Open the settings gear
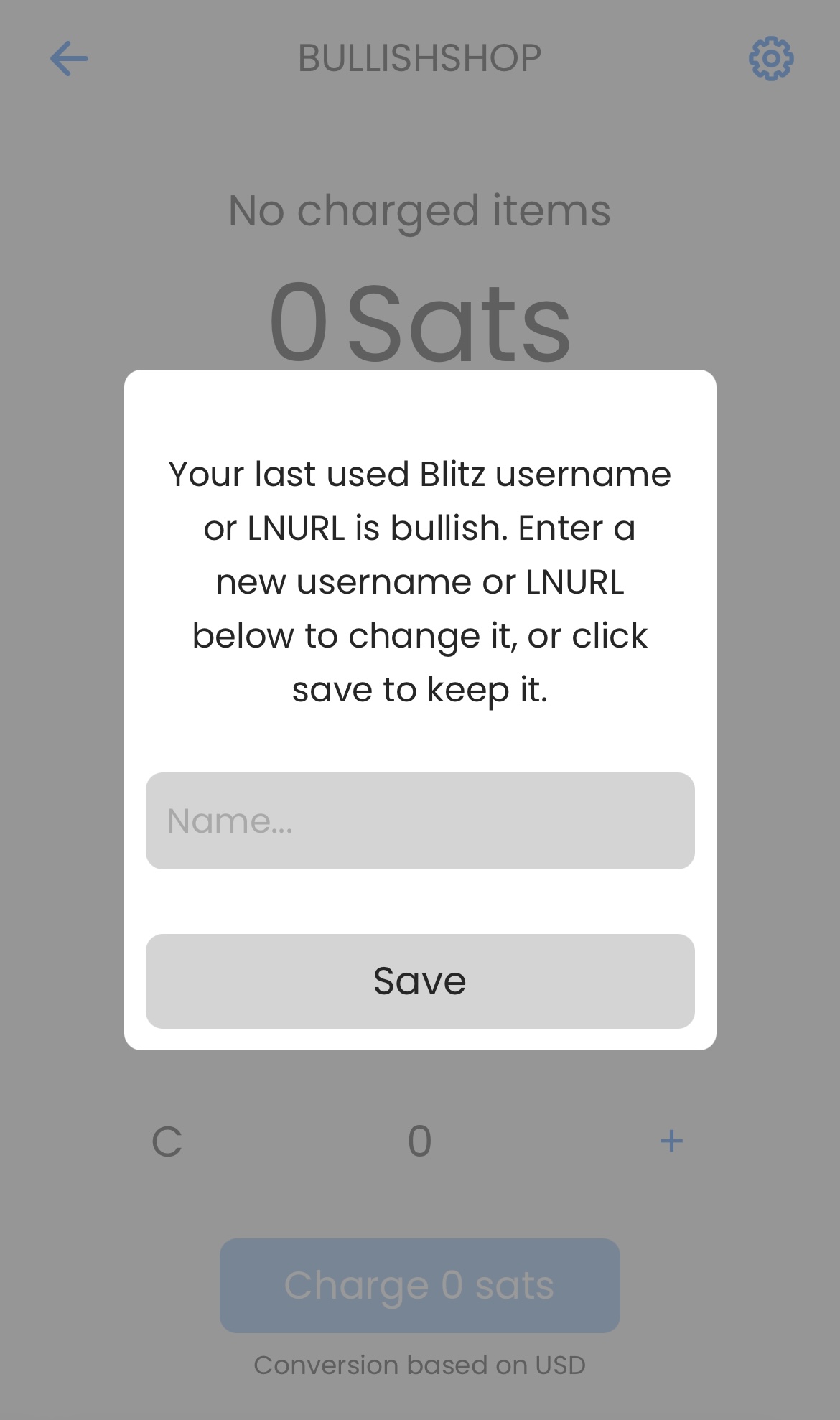 point(771,58)
